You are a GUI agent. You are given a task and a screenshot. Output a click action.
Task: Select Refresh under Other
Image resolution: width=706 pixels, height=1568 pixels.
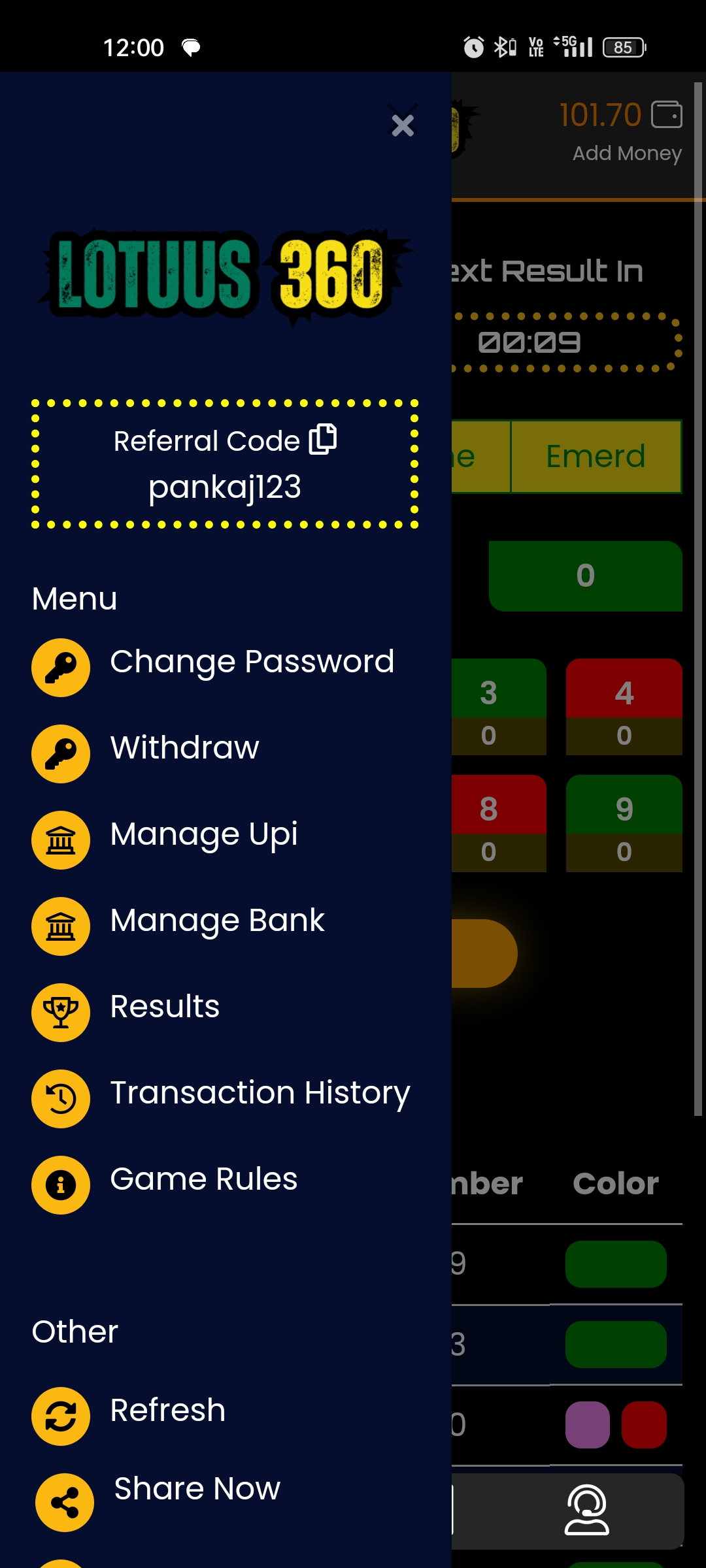(x=167, y=1411)
